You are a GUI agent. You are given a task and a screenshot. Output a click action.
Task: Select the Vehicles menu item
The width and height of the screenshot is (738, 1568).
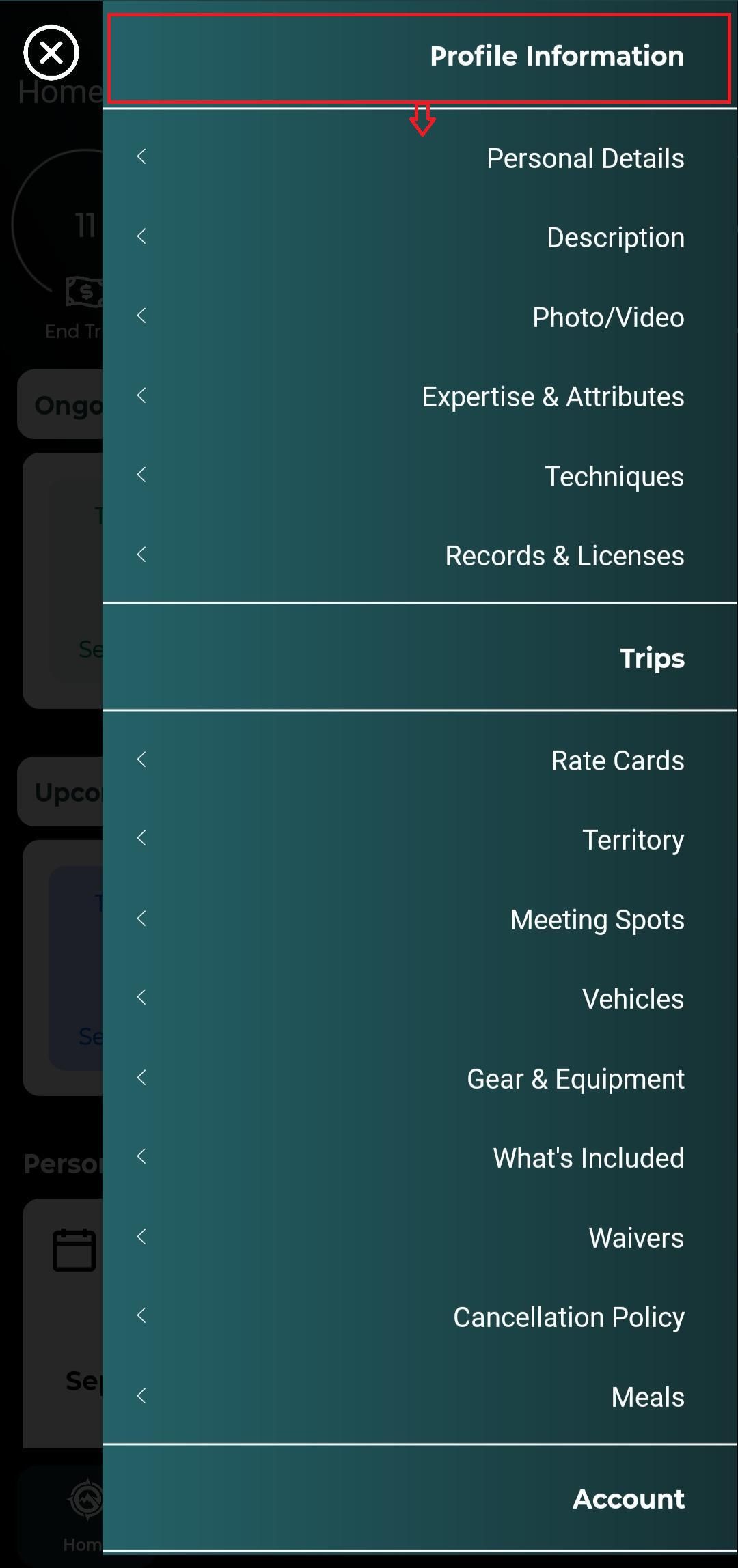click(x=633, y=999)
